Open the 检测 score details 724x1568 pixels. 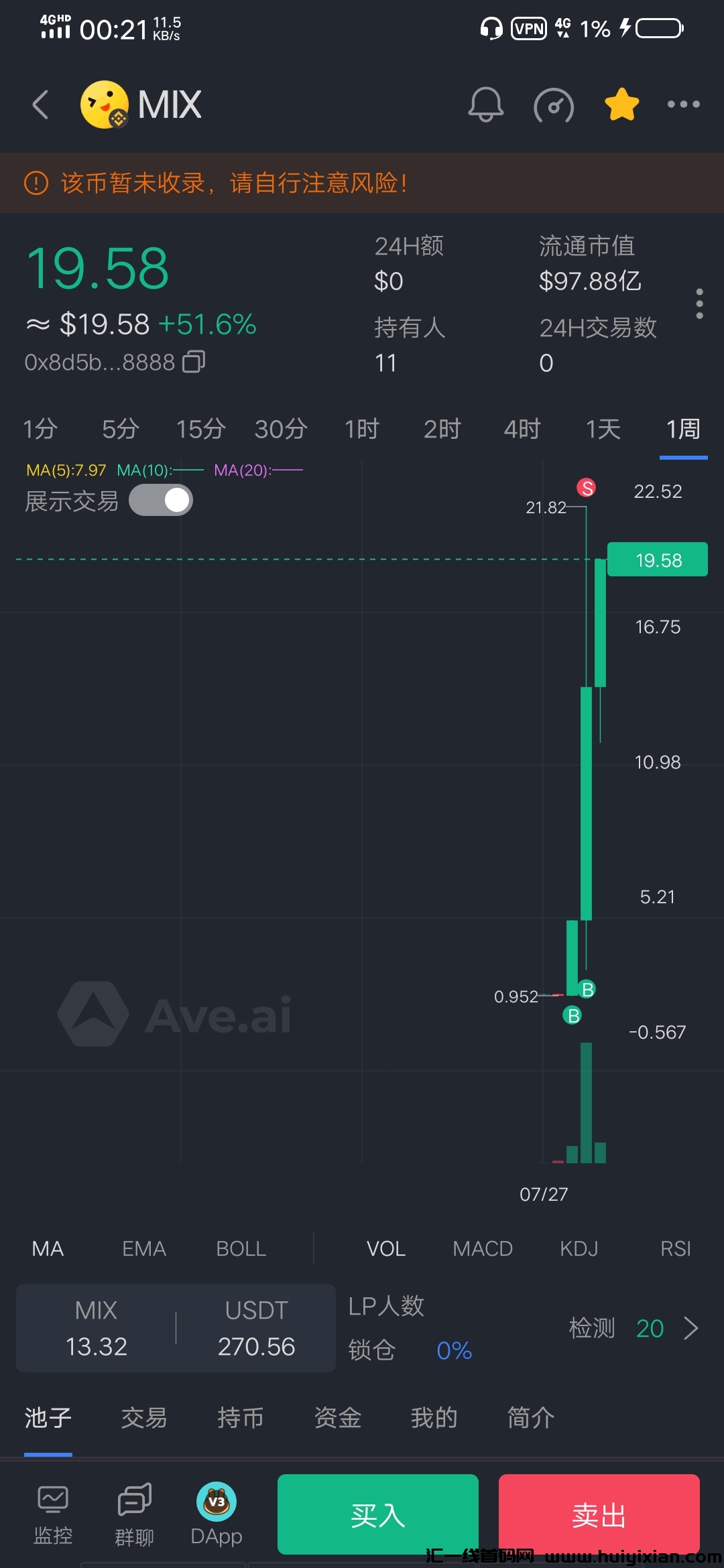pyautogui.click(x=633, y=1328)
